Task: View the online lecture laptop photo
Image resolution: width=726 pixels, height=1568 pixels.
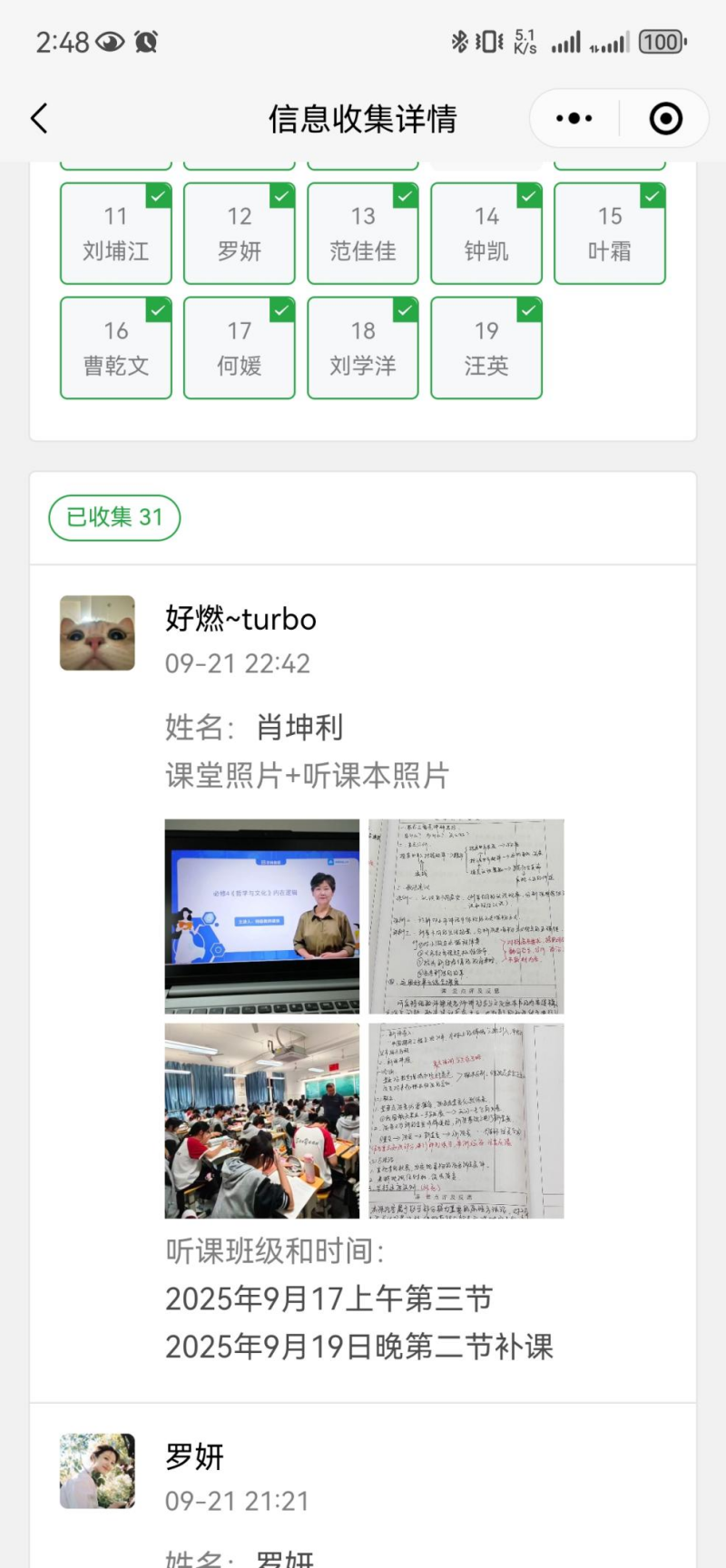Action: (x=262, y=916)
